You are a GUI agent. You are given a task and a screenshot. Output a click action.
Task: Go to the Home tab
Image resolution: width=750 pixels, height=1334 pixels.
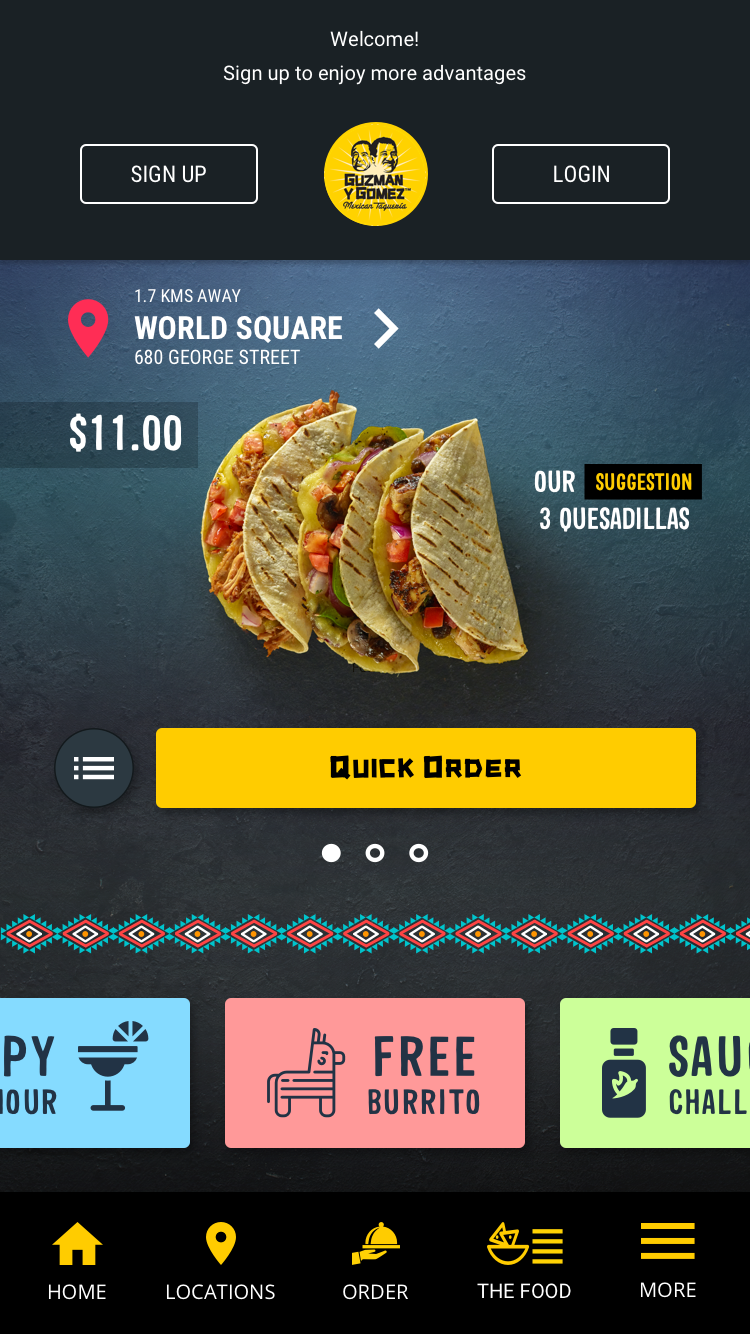click(77, 1263)
